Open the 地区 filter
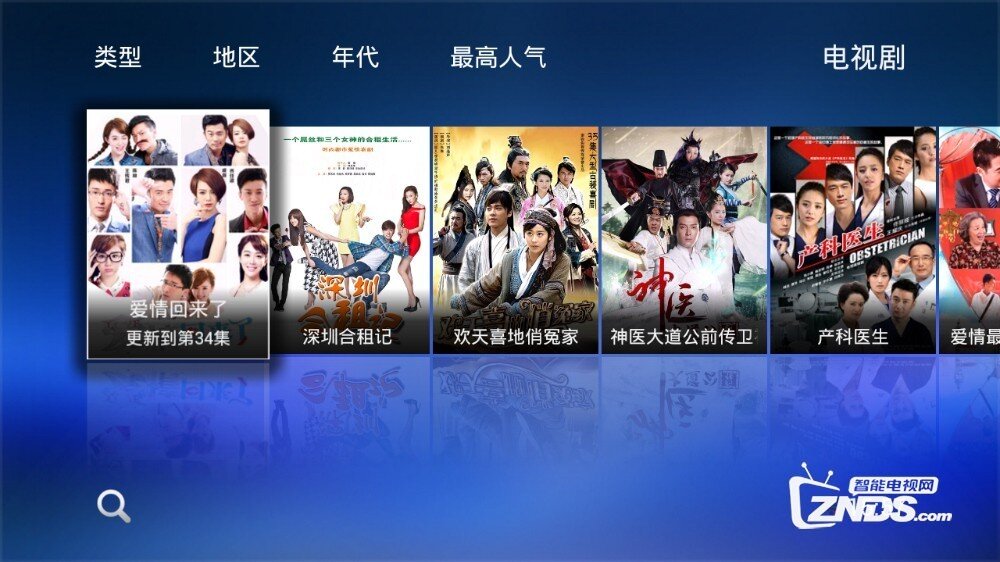Viewport: 1000px width, 562px height. [x=237, y=58]
